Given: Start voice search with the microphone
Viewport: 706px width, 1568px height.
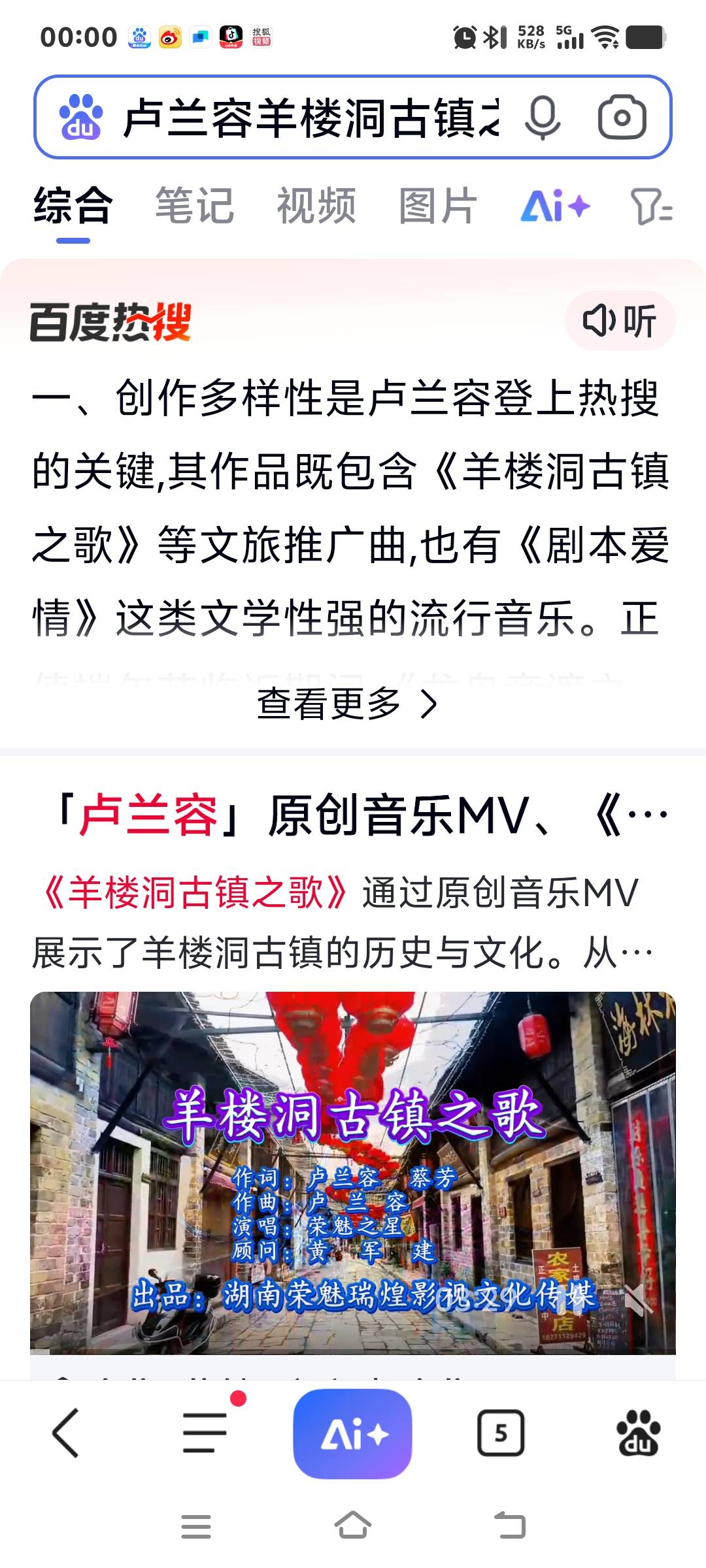Looking at the screenshot, I should point(542,118).
